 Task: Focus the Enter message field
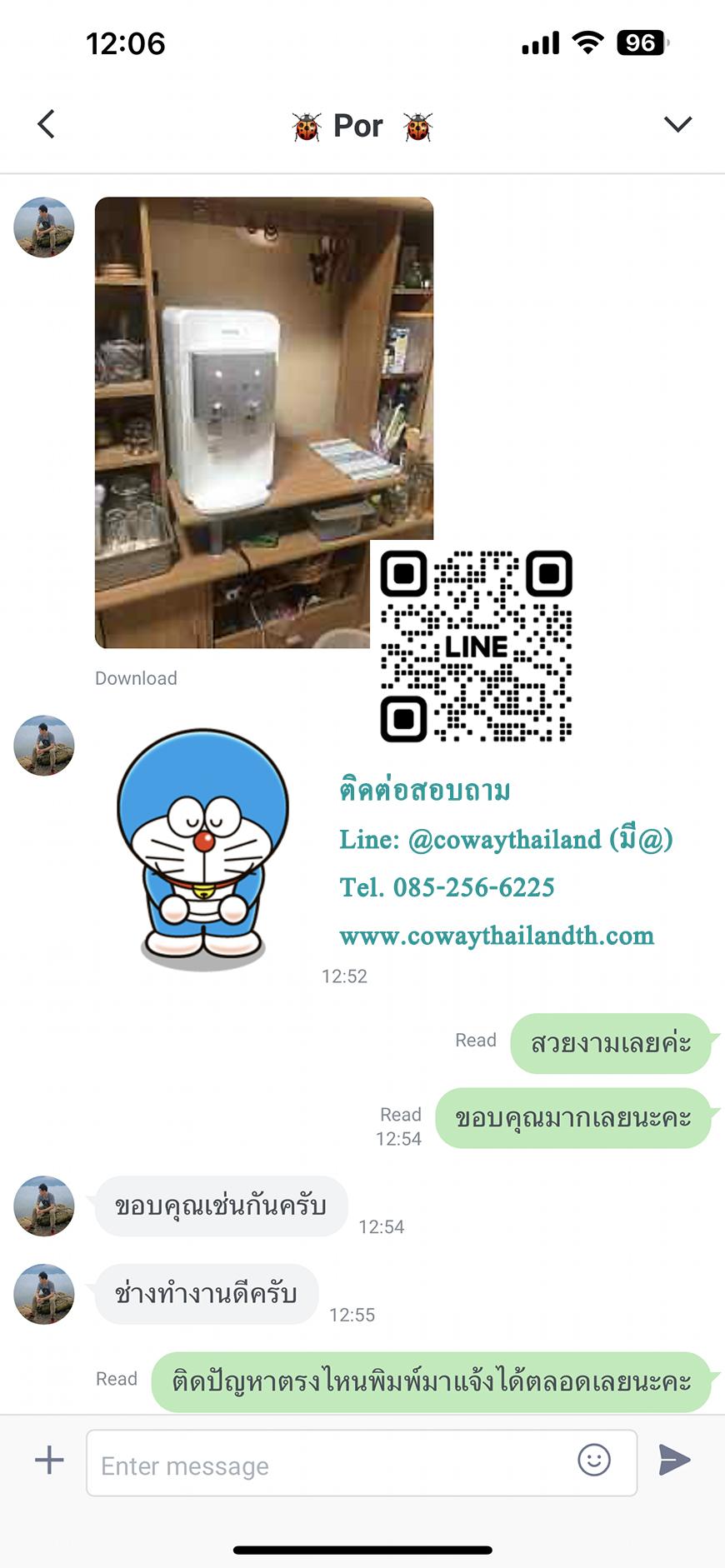click(333, 1465)
